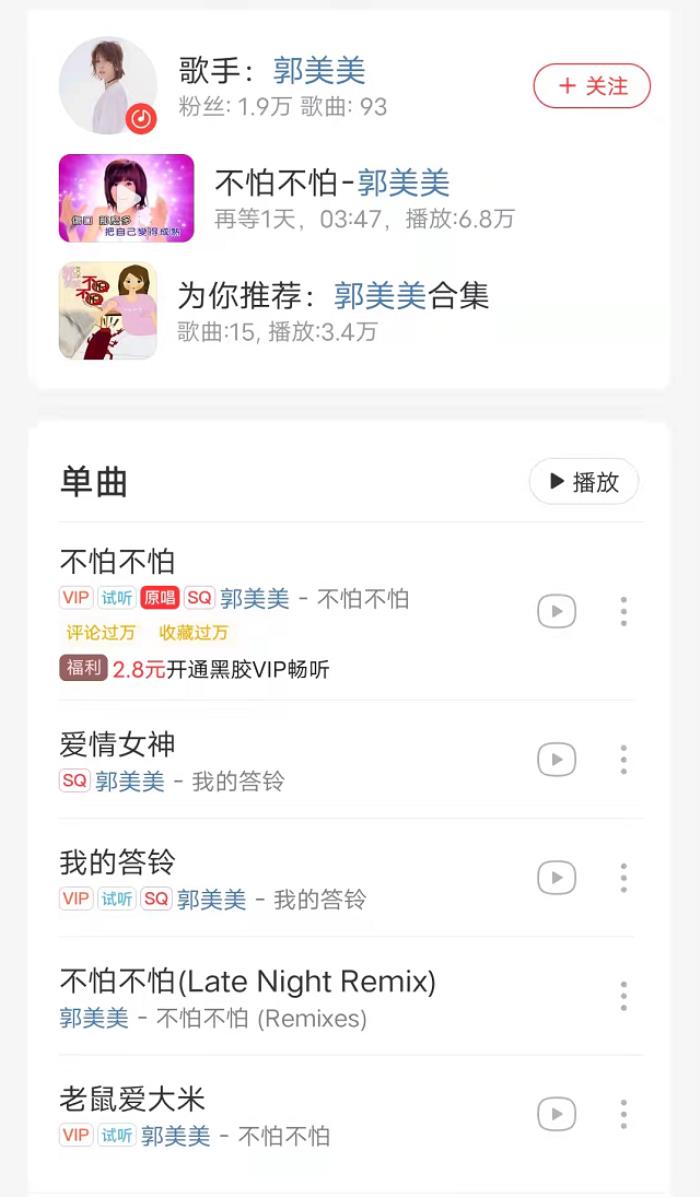The height and width of the screenshot is (1197, 700).
Task: Play the video for 老鼠爱大米
Action: tap(557, 1113)
